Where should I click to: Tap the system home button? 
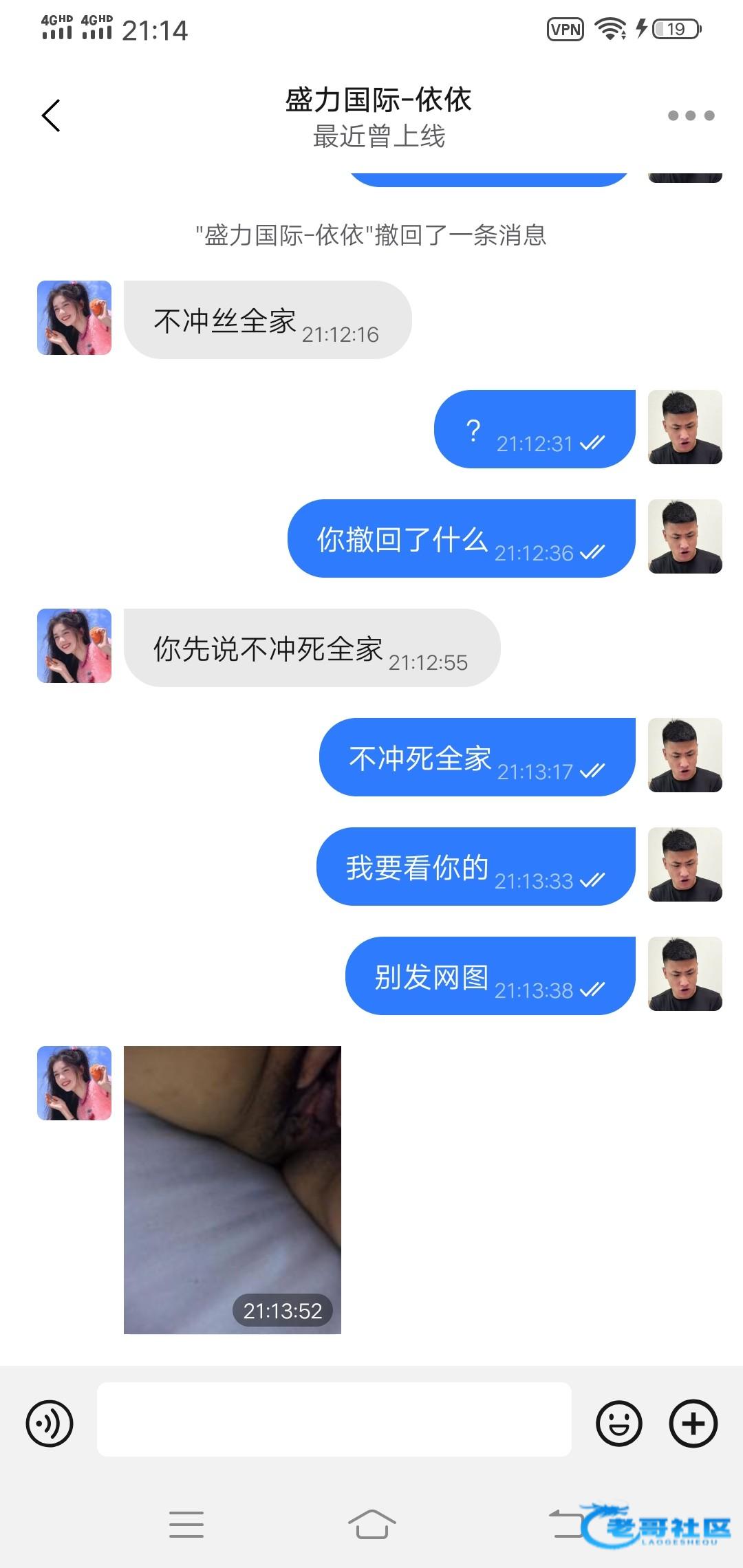pos(371,1525)
